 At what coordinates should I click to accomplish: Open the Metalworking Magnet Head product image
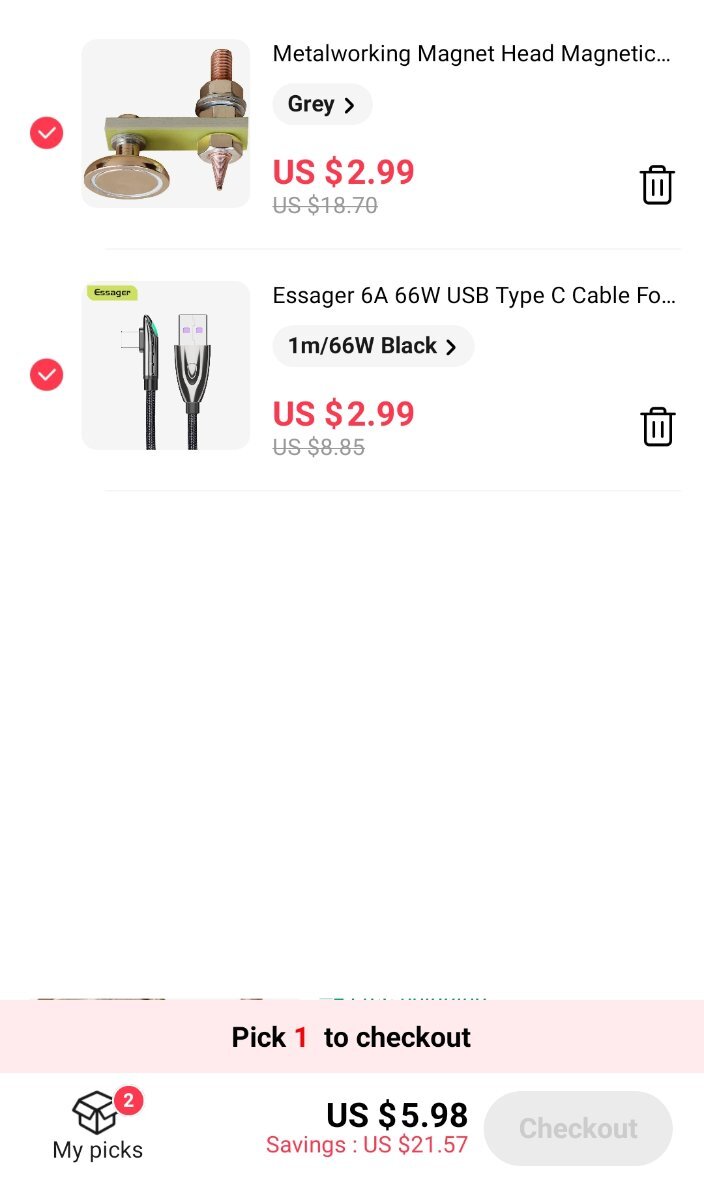tap(166, 124)
